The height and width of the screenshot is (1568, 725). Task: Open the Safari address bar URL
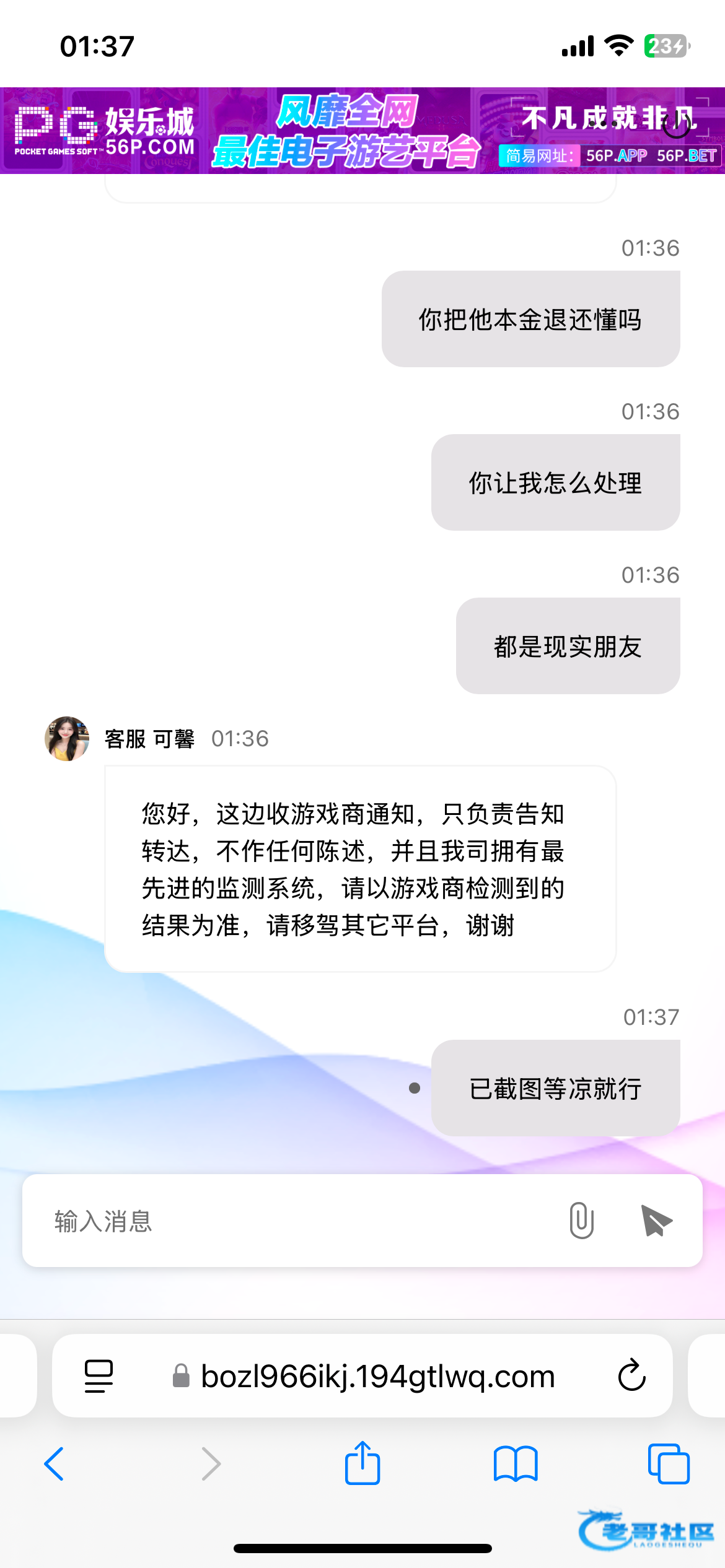(377, 1376)
